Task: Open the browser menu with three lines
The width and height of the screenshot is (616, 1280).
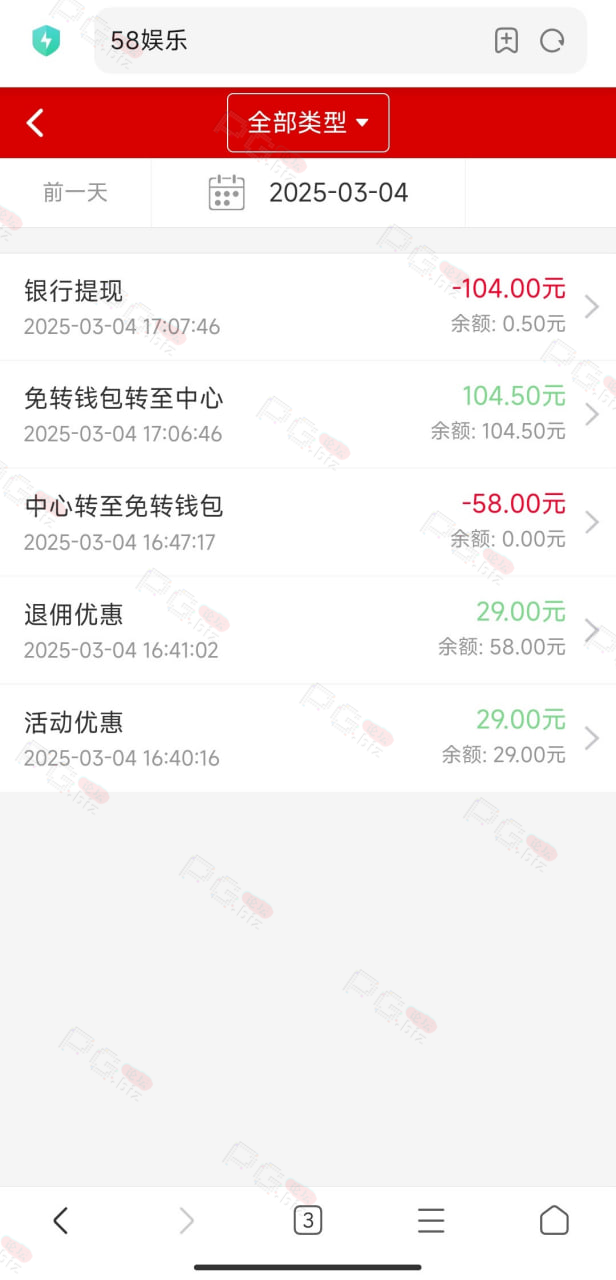Action: pos(431,1220)
